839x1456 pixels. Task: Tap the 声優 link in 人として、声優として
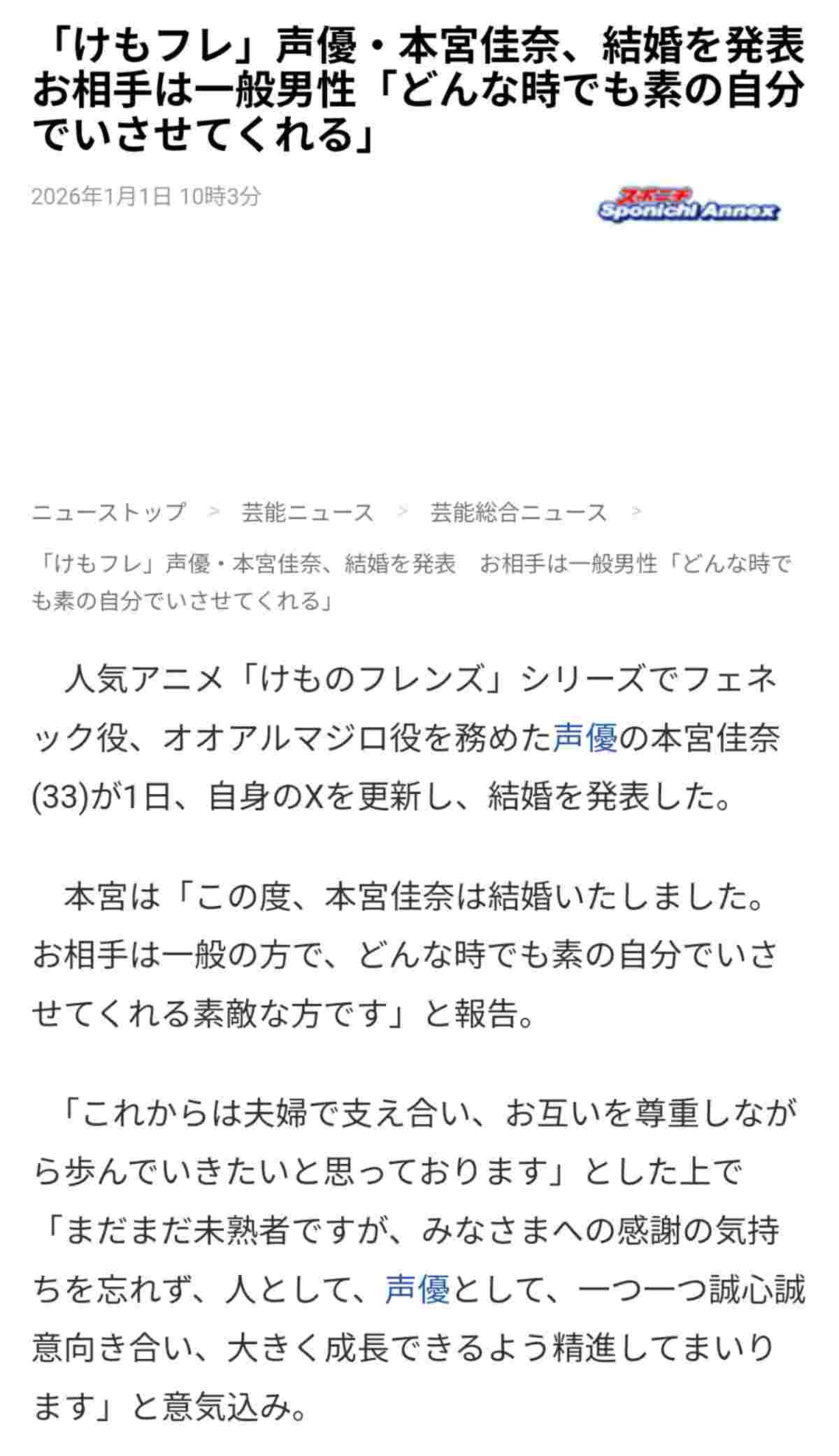point(417,1289)
